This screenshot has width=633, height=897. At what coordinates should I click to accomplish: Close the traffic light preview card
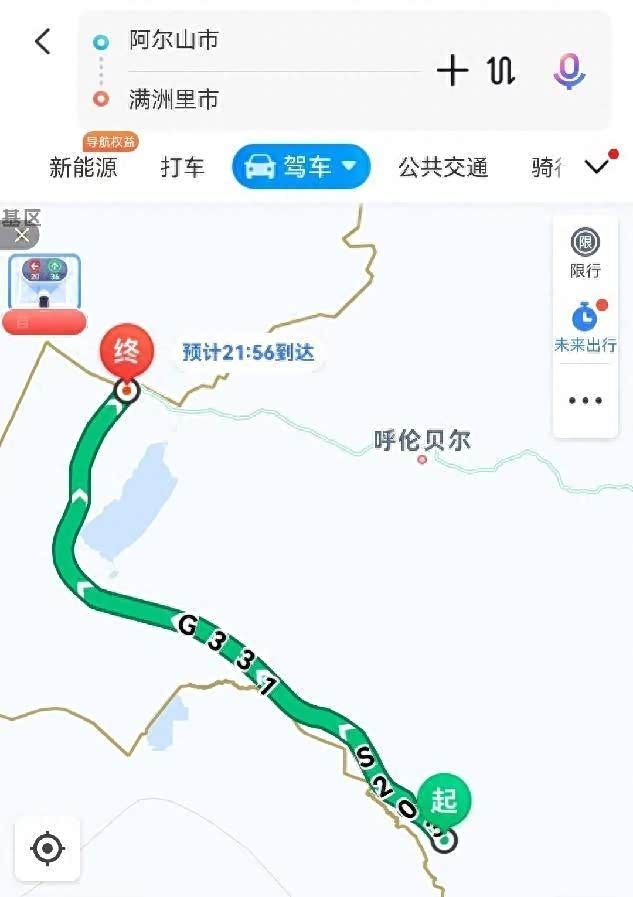click(x=21, y=236)
